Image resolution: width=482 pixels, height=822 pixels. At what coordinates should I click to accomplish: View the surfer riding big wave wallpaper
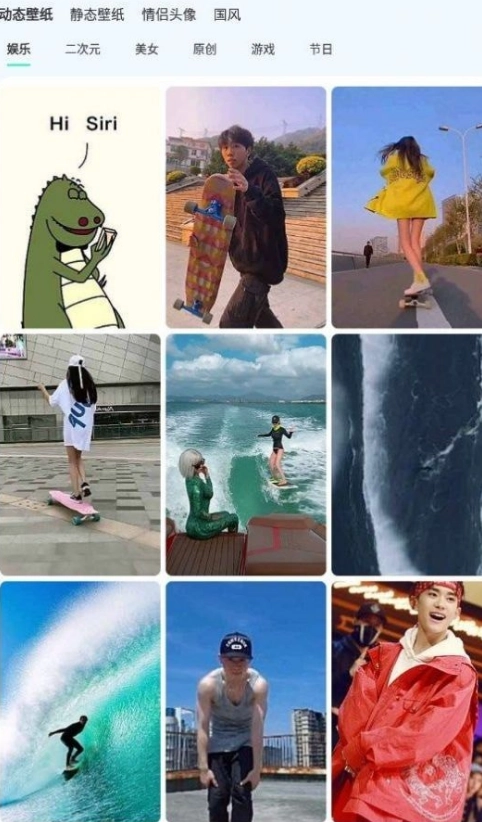tap(80, 701)
